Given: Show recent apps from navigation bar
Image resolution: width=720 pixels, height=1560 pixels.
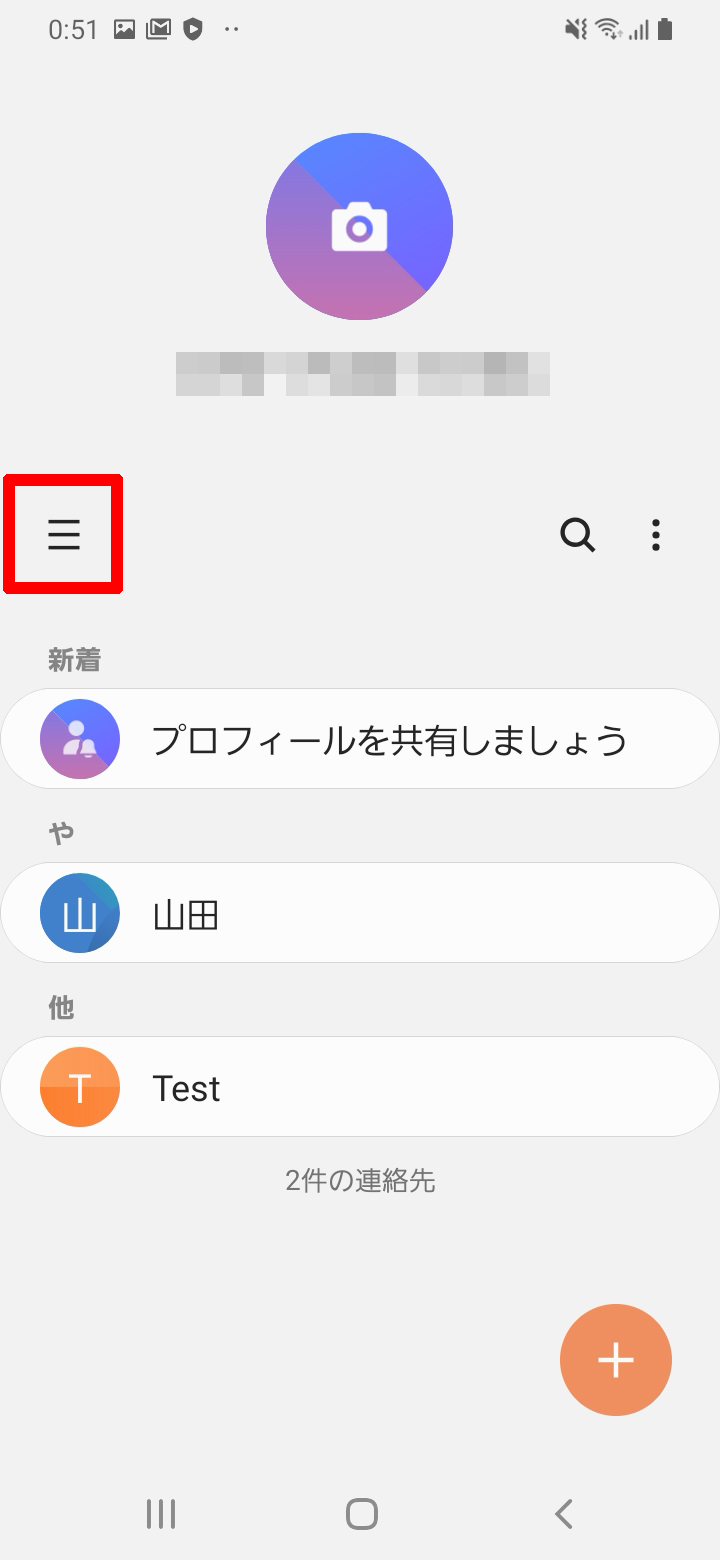Looking at the screenshot, I should [x=161, y=1514].
